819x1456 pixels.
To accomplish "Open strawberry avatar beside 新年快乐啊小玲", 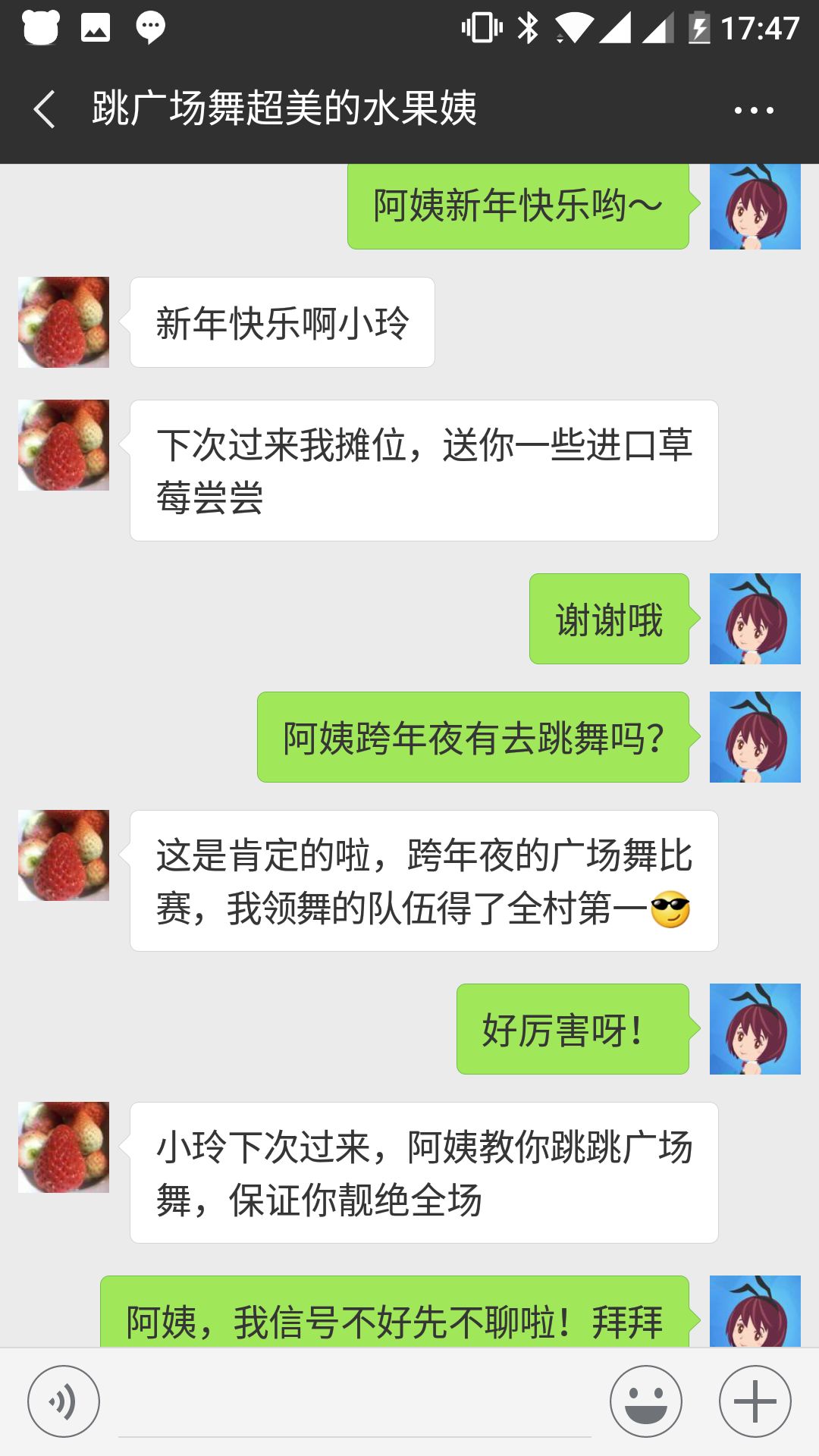I will (64, 322).
